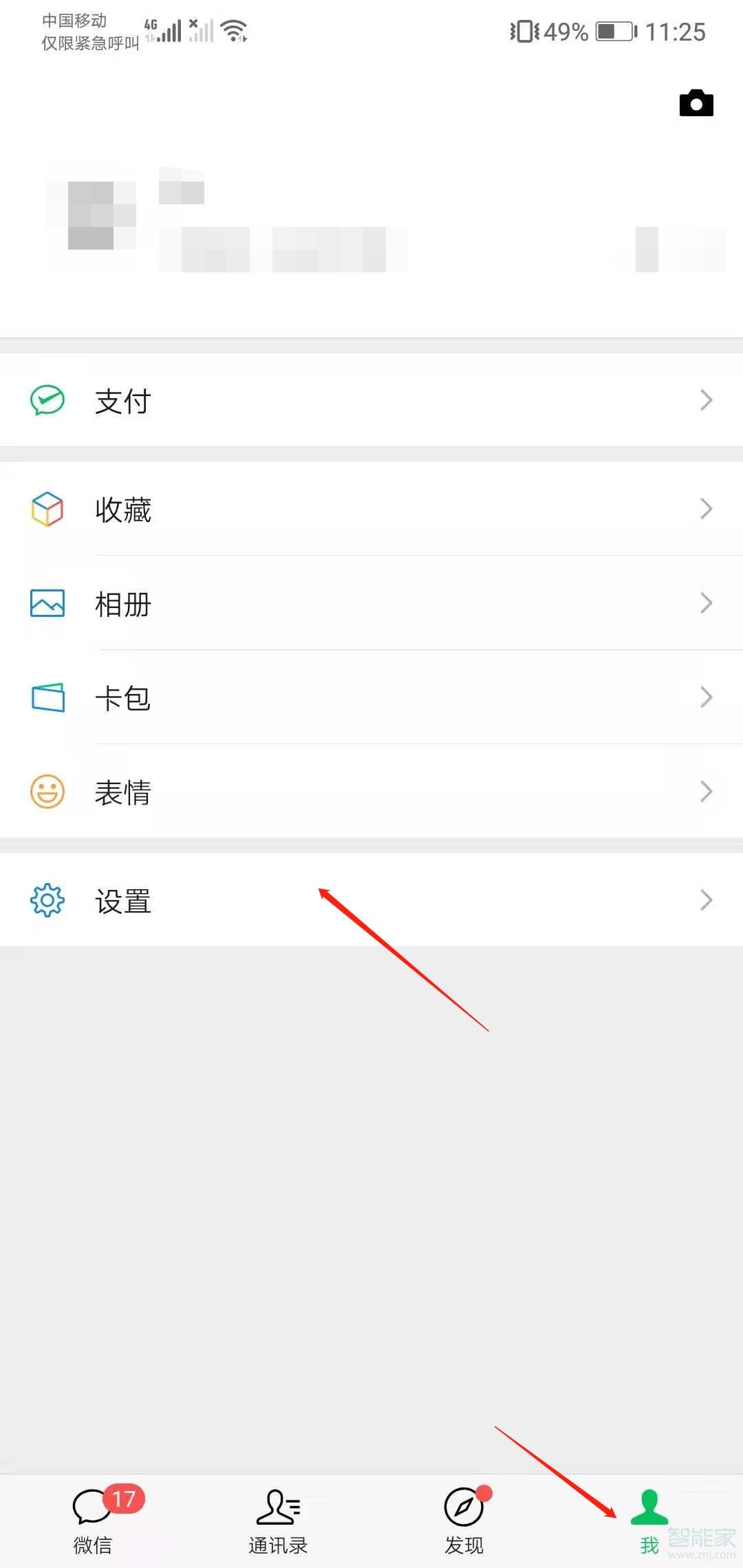Open the camera icon at top right
The width and height of the screenshot is (743, 1568).
pyautogui.click(x=696, y=103)
